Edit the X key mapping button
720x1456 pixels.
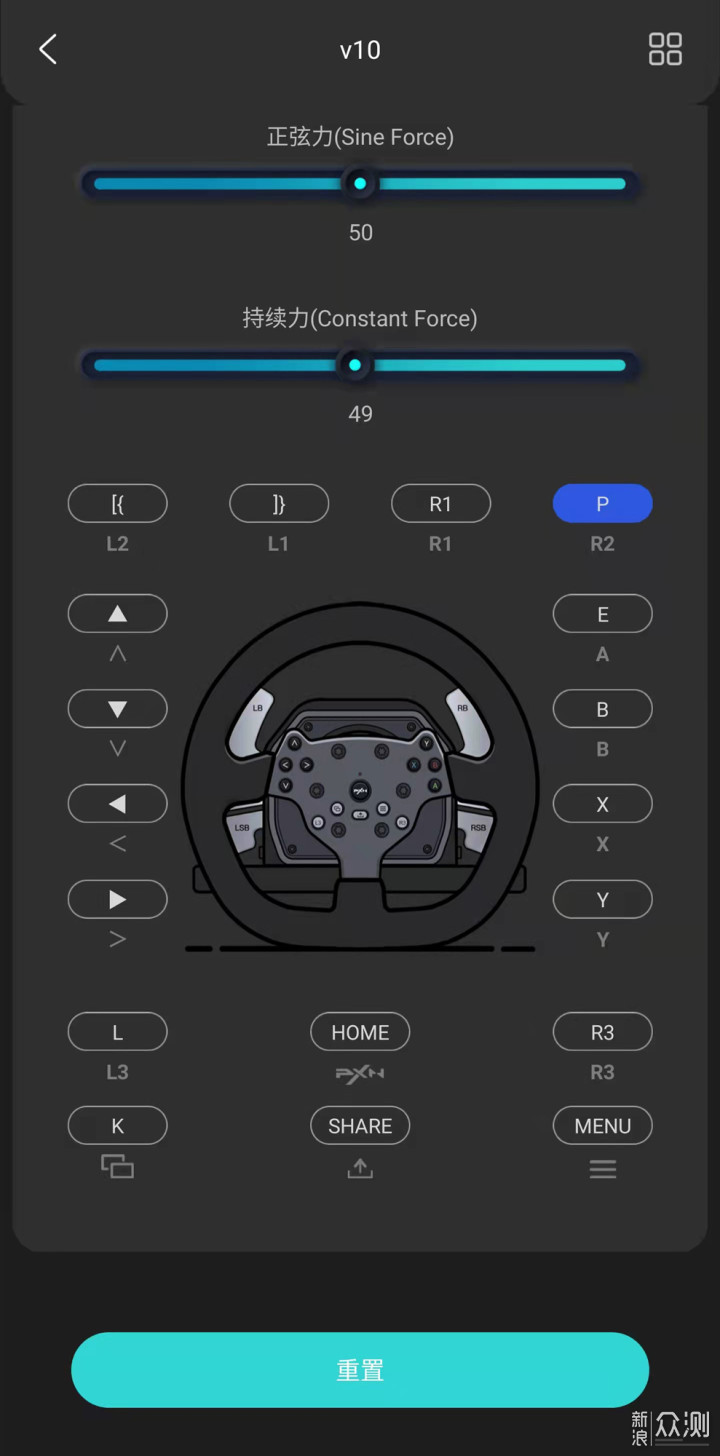point(603,804)
